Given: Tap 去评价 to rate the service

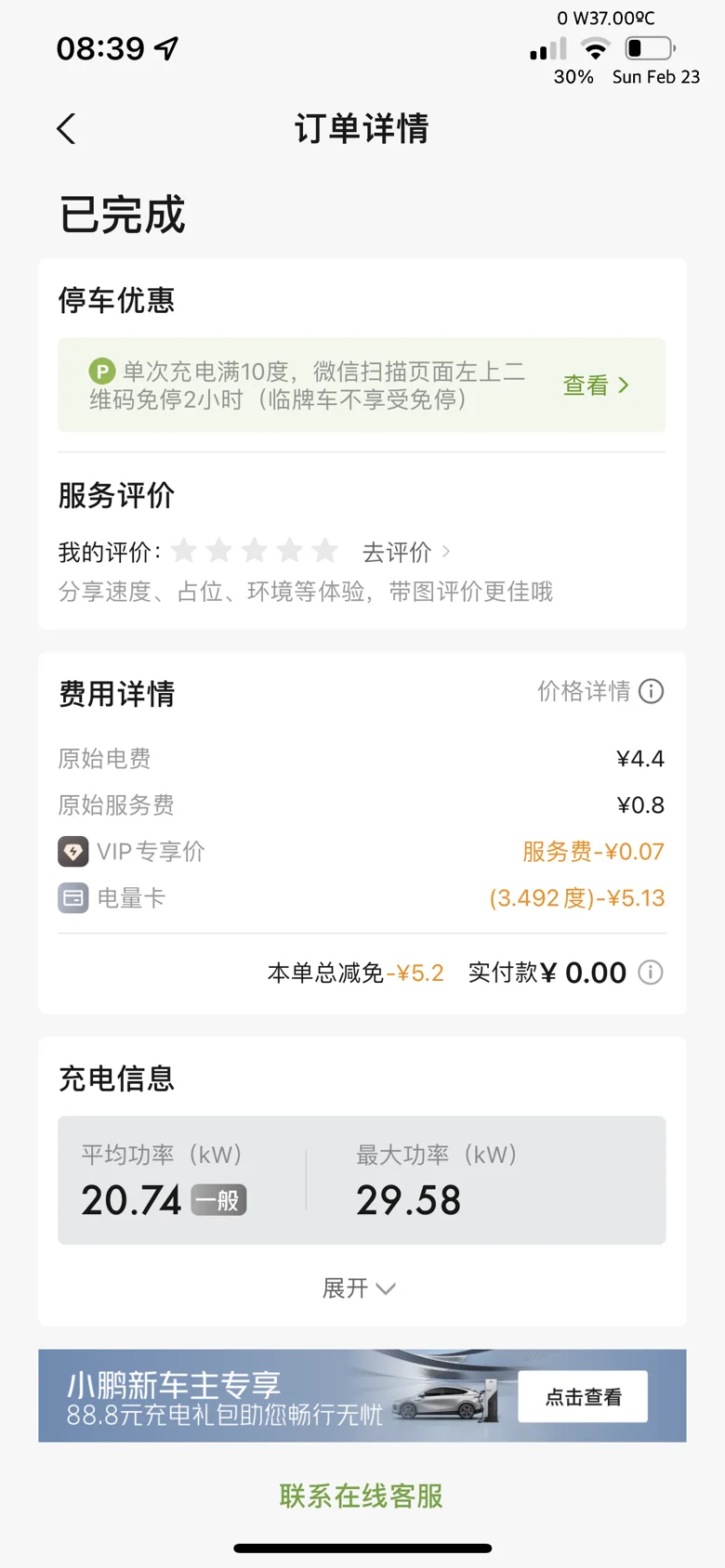Looking at the screenshot, I should [406, 552].
